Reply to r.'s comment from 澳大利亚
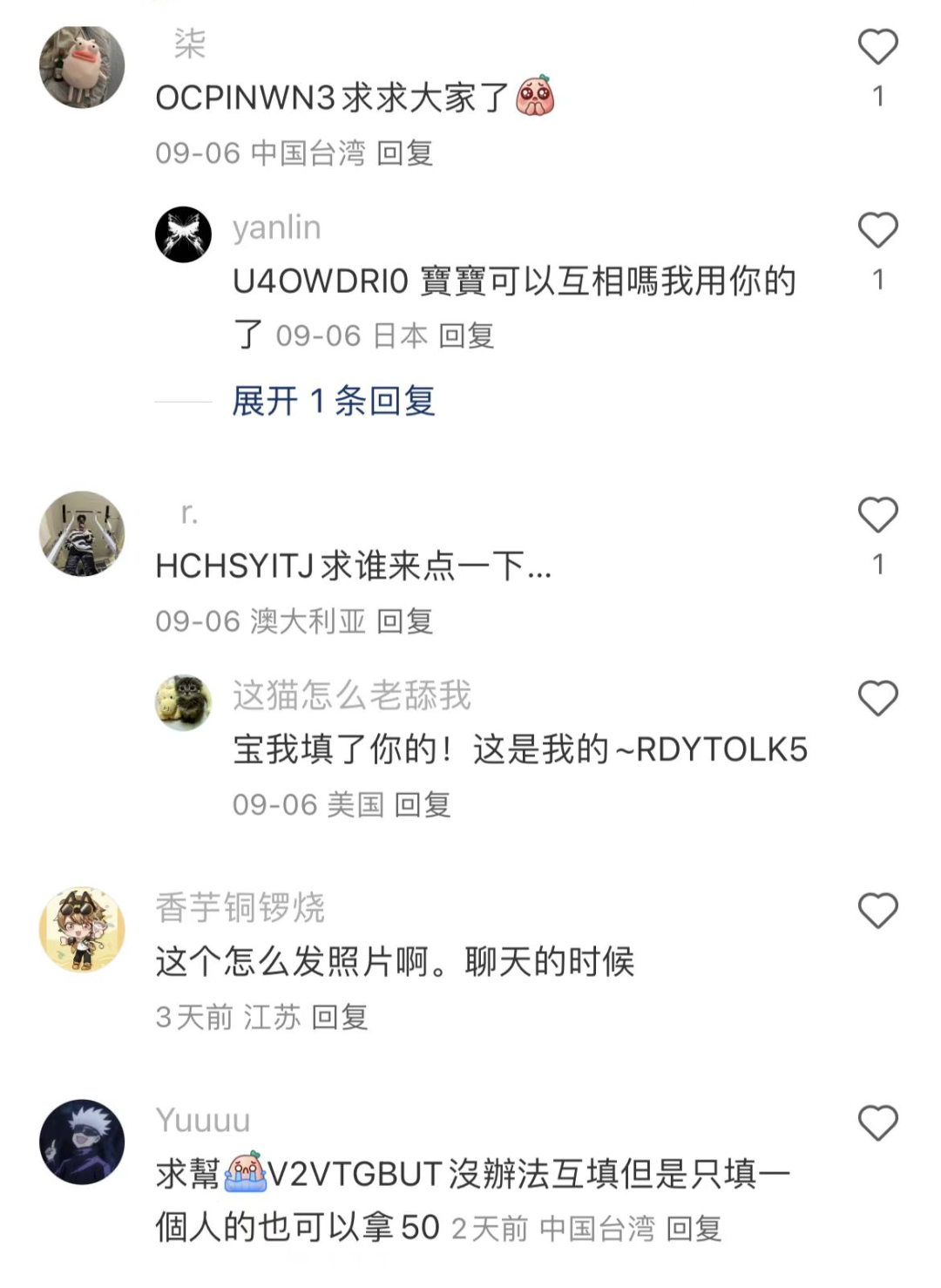 (x=405, y=621)
